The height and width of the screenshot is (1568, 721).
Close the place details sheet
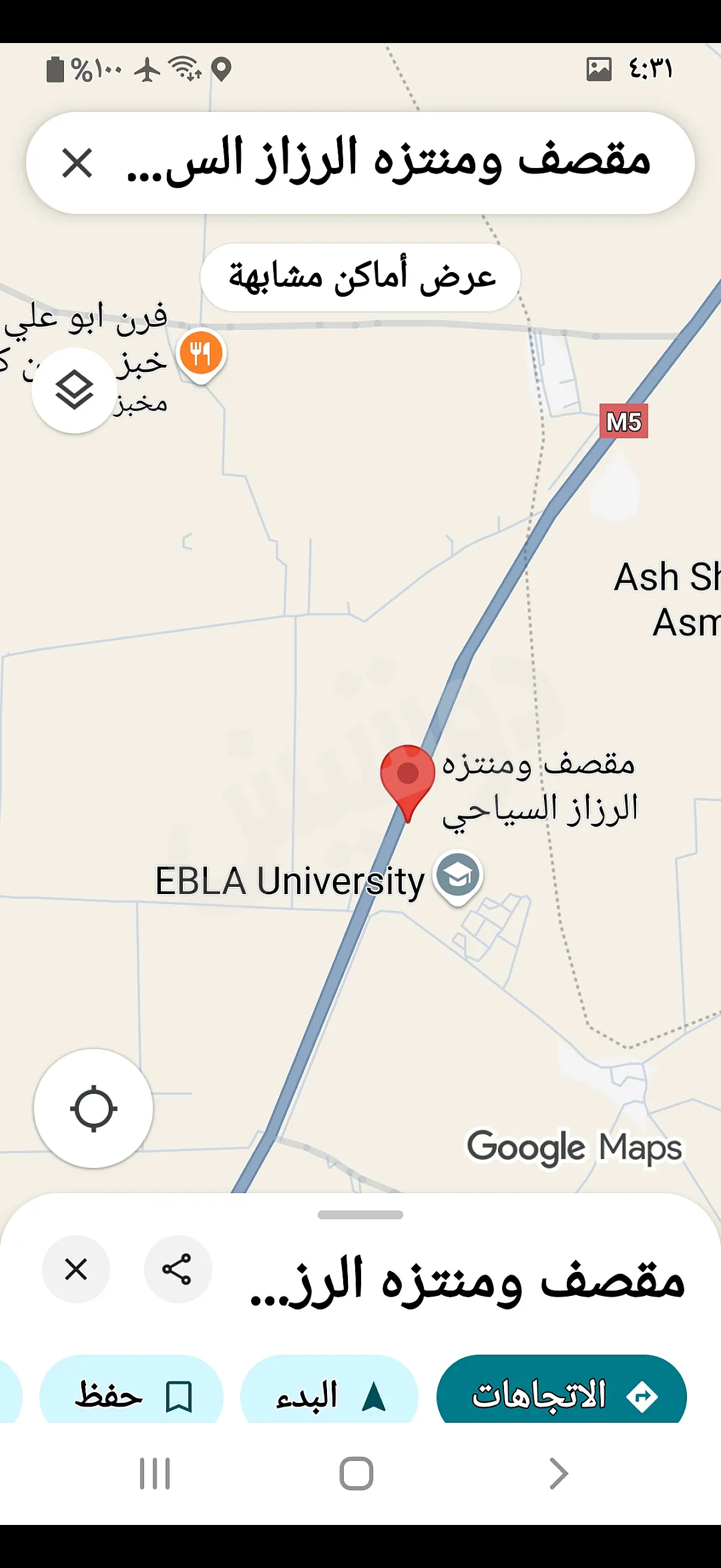pyautogui.click(x=76, y=1269)
